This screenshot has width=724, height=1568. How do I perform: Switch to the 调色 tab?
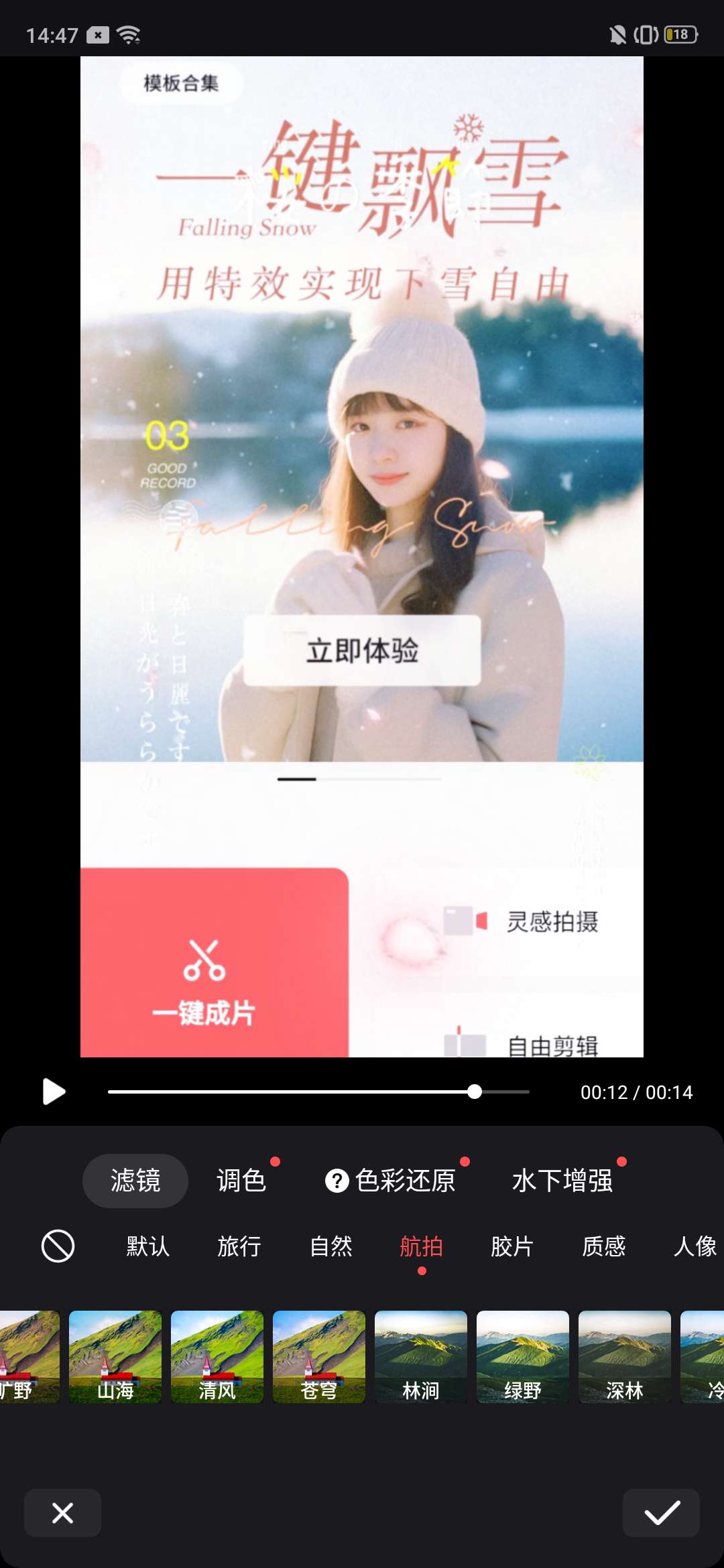[241, 1181]
